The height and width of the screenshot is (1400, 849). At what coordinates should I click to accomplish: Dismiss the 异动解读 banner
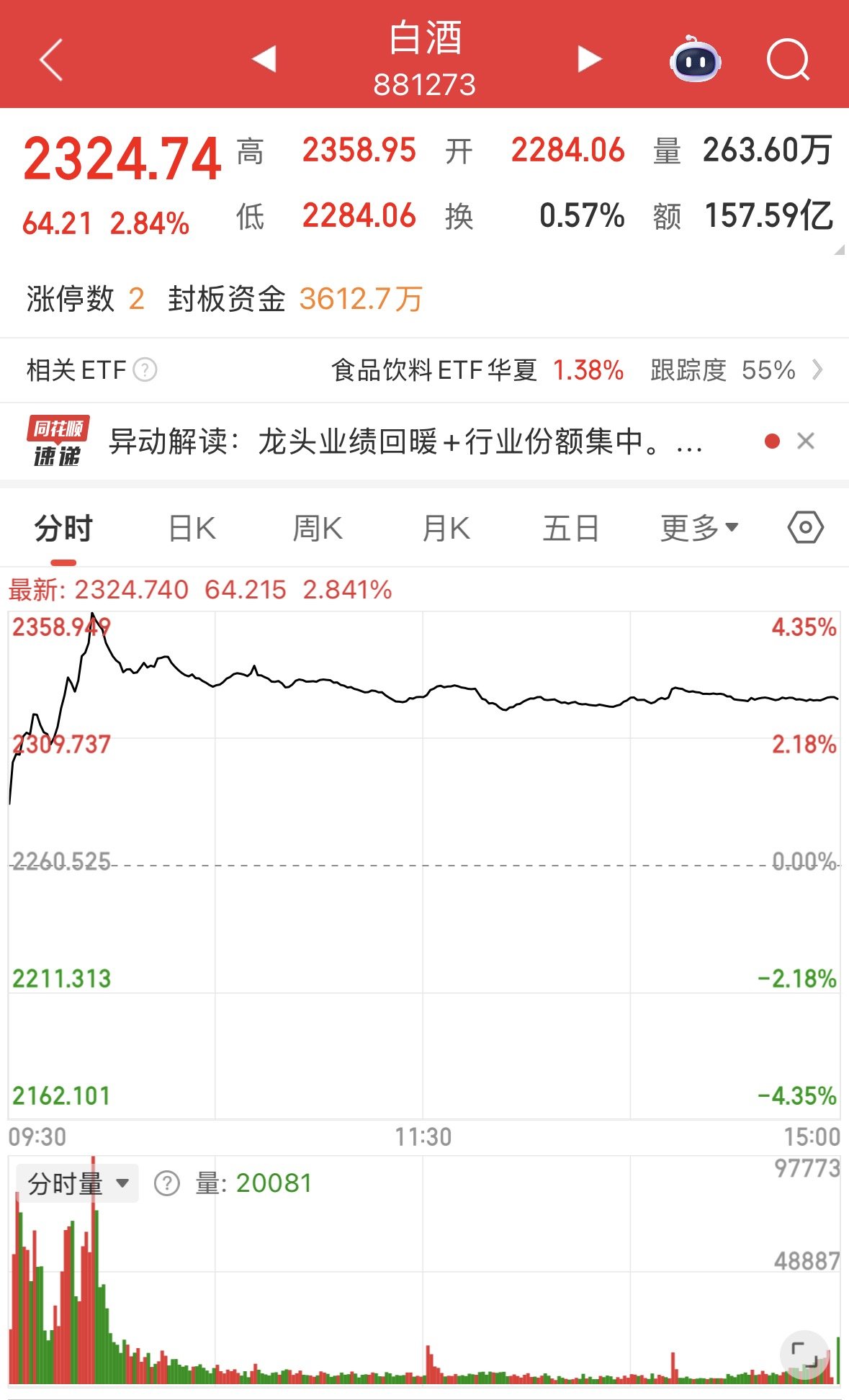[x=806, y=441]
